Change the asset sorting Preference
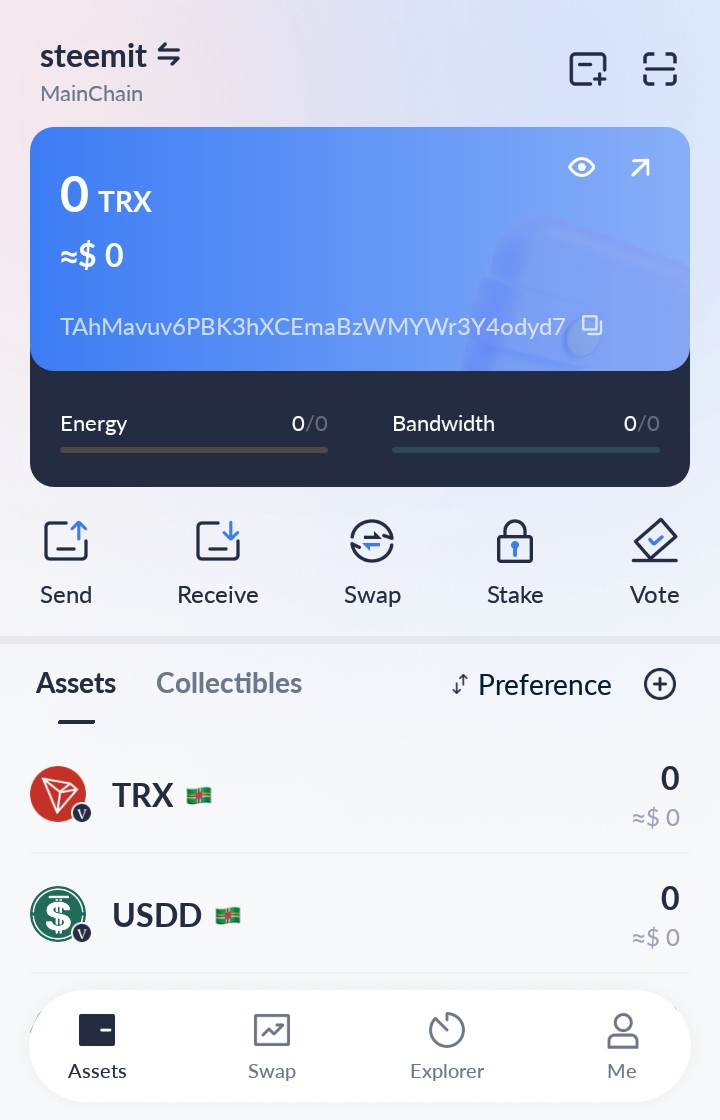The image size is (720, 1120). point(531,685)
